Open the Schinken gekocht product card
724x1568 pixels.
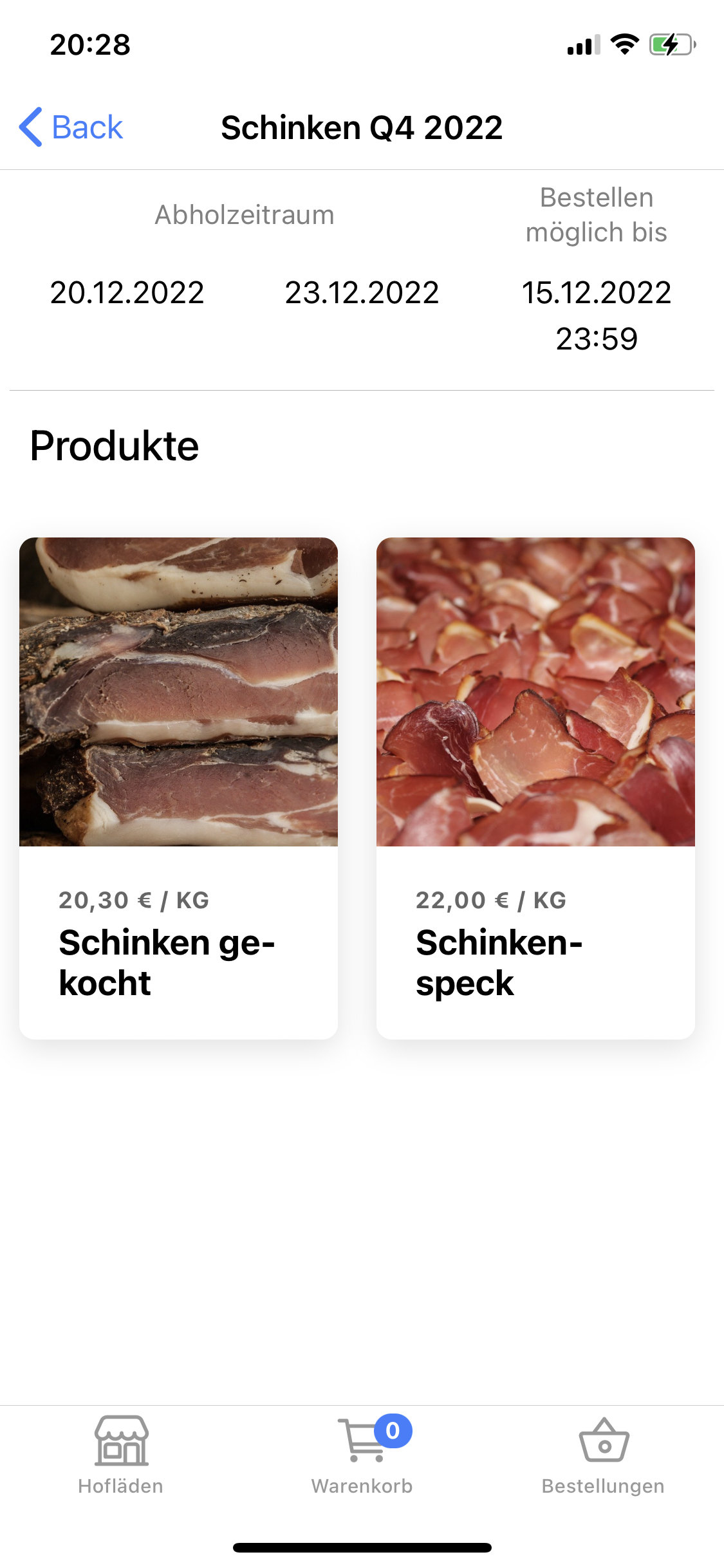tap(178, 787)
